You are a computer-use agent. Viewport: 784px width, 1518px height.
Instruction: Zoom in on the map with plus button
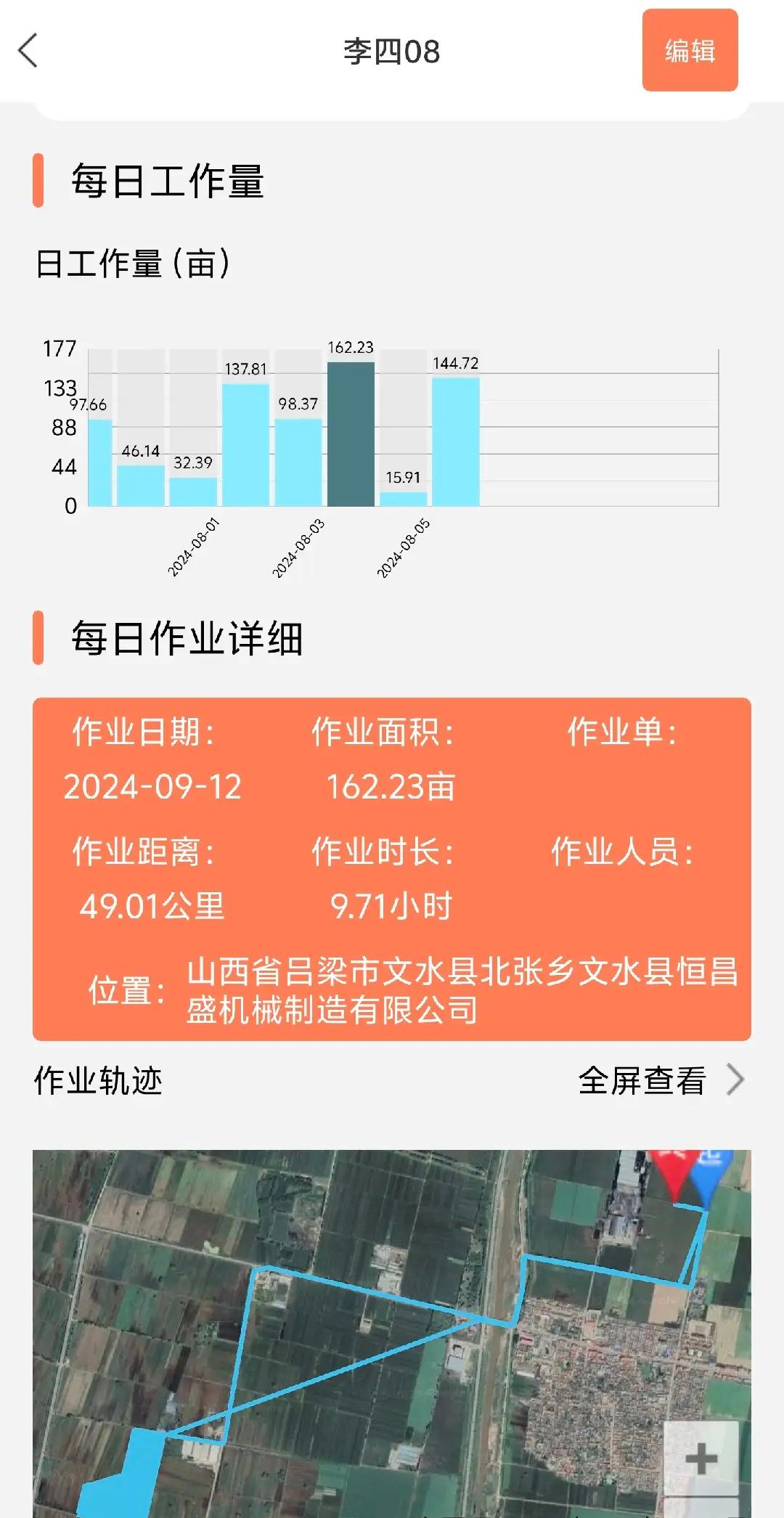point(701,1458)
